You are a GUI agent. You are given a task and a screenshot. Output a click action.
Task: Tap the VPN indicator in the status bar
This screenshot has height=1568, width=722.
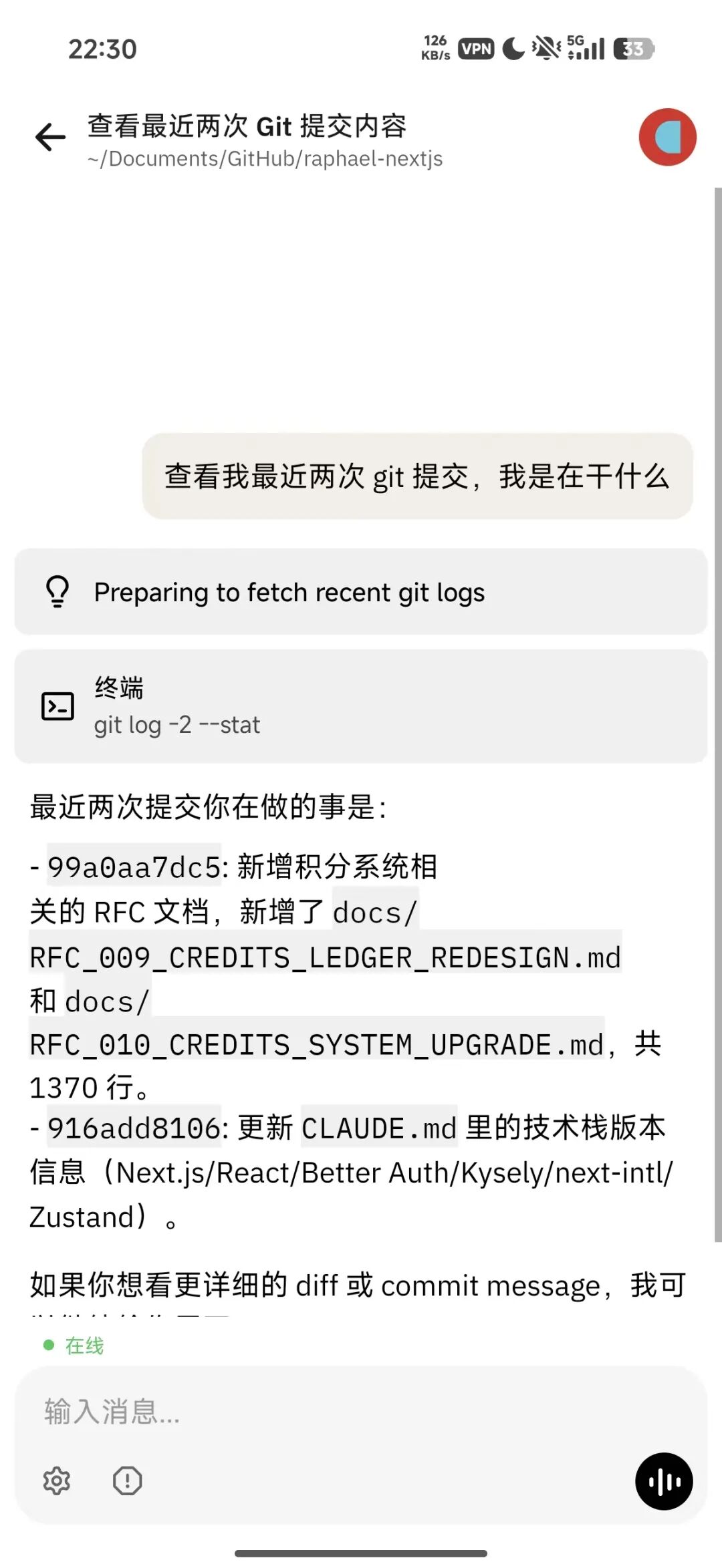coord(475,49)
